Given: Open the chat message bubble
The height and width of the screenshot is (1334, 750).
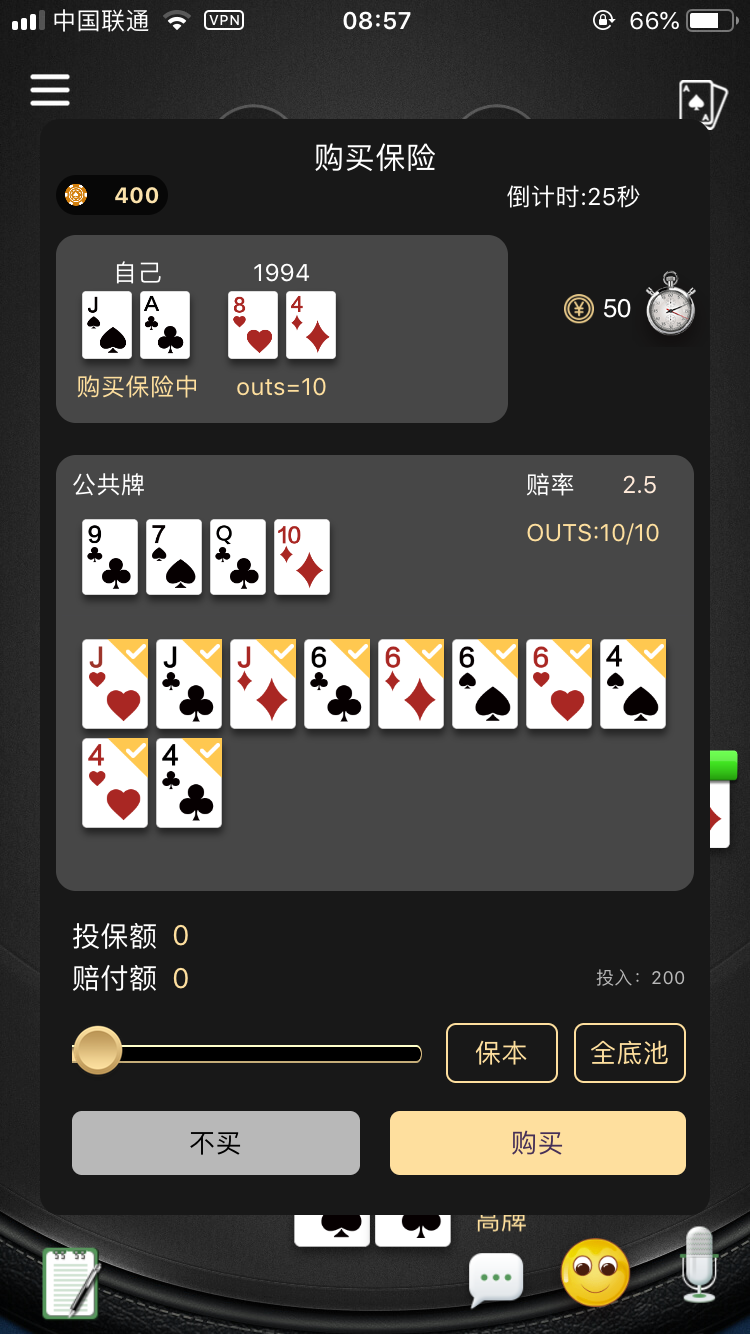Looking at the screenshot, I should coord(496,1278).
